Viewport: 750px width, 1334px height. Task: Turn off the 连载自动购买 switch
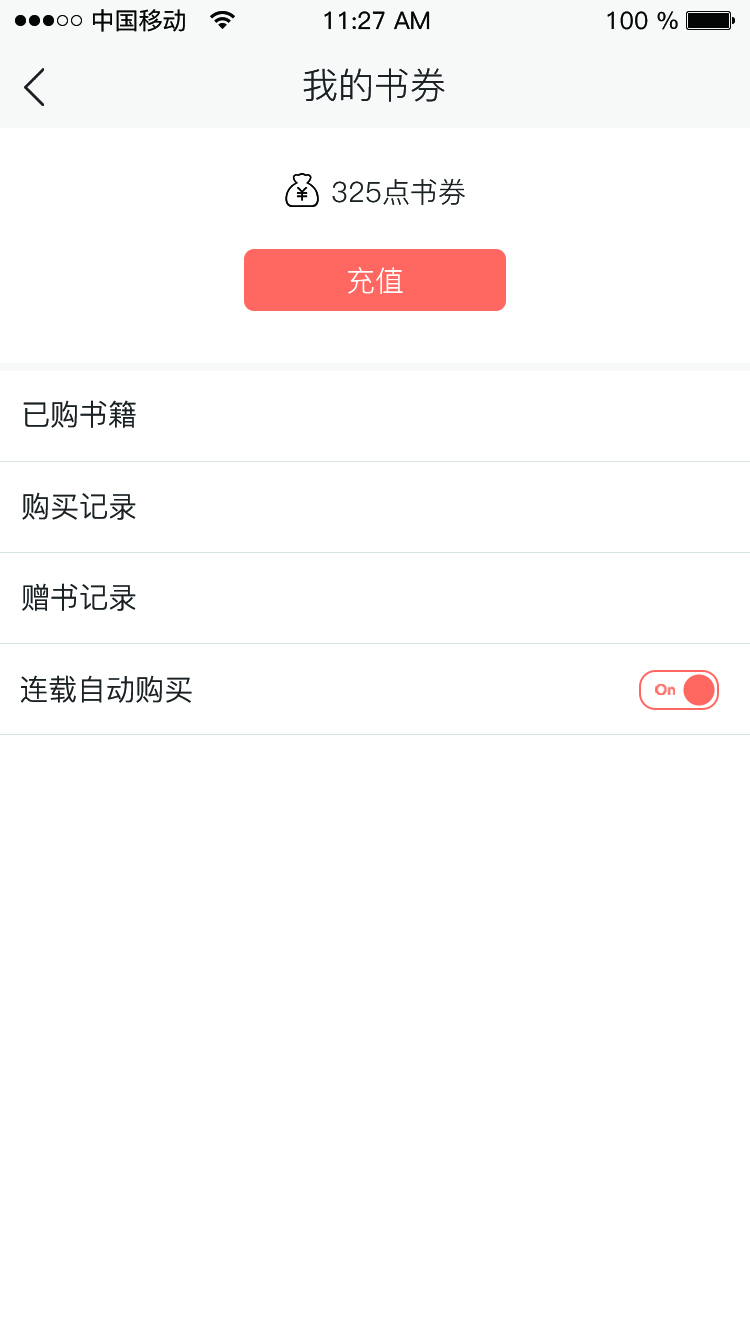point(679,690)
